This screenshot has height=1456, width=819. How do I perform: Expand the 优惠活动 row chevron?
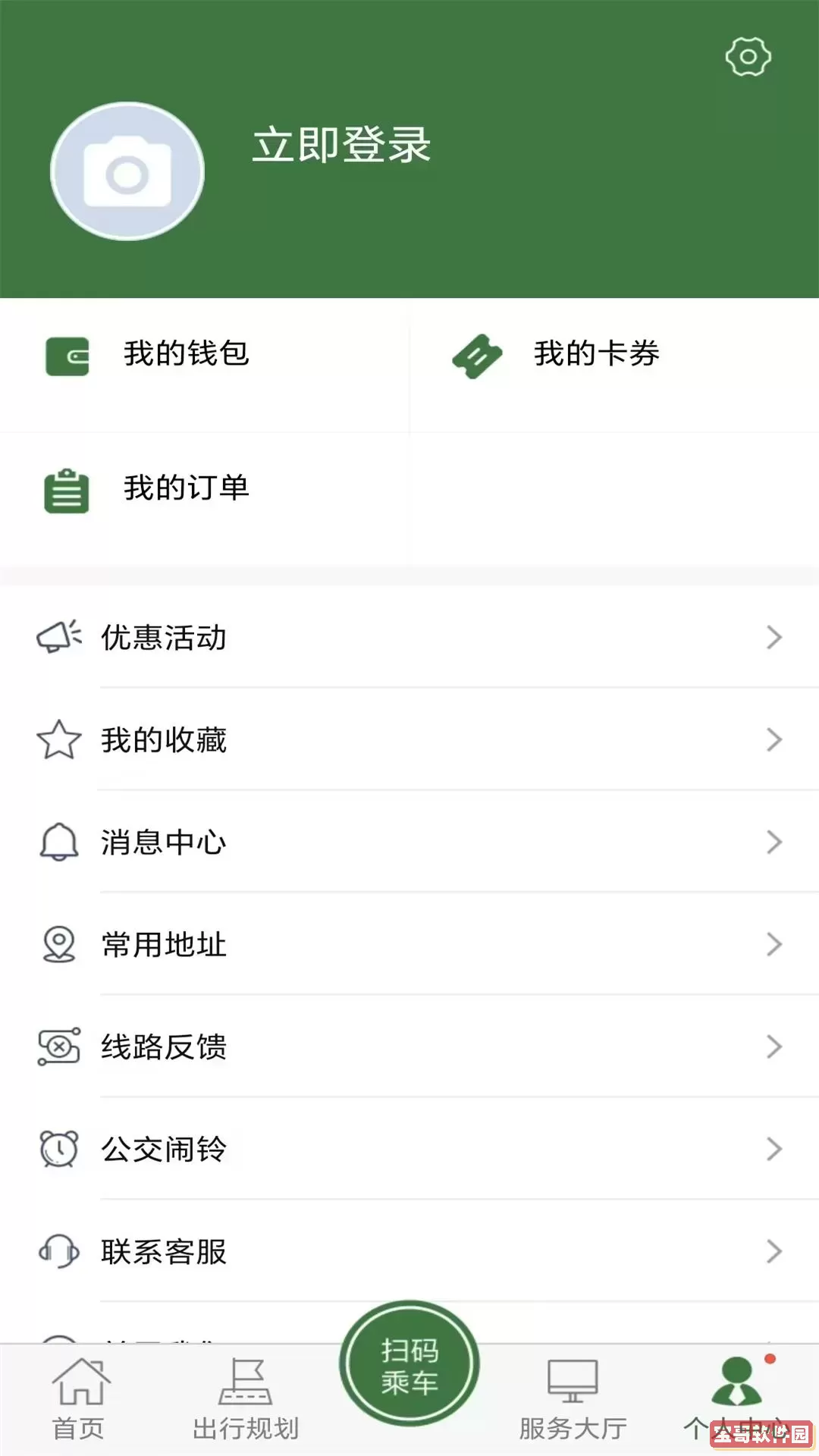point(773,638)
